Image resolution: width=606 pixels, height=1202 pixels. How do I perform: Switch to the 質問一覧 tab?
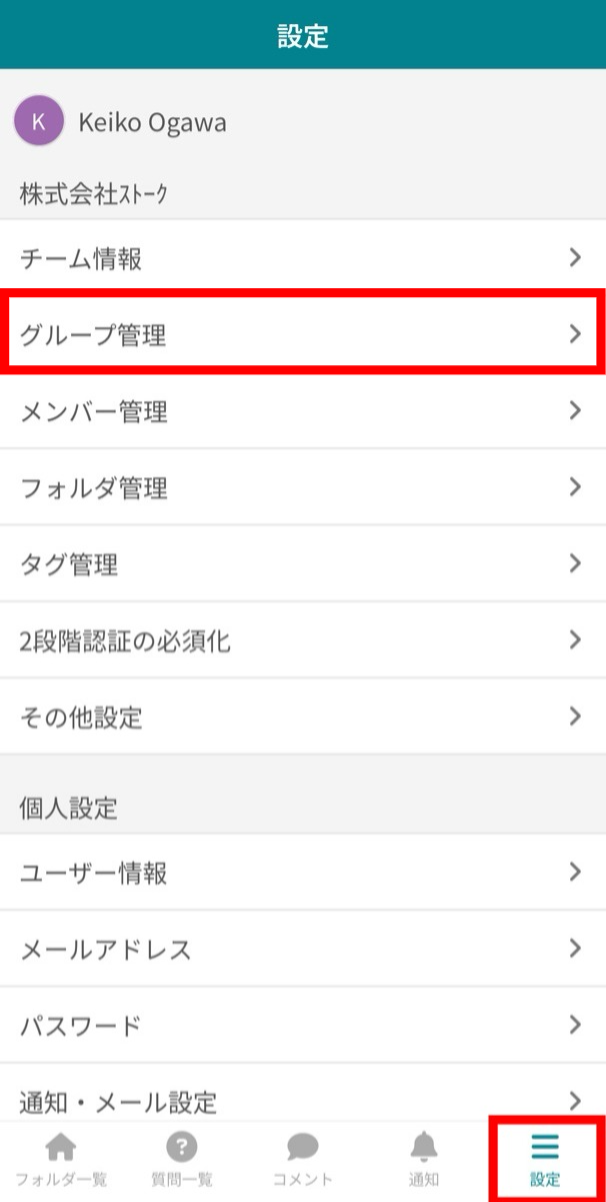[x=182, y=1160]
